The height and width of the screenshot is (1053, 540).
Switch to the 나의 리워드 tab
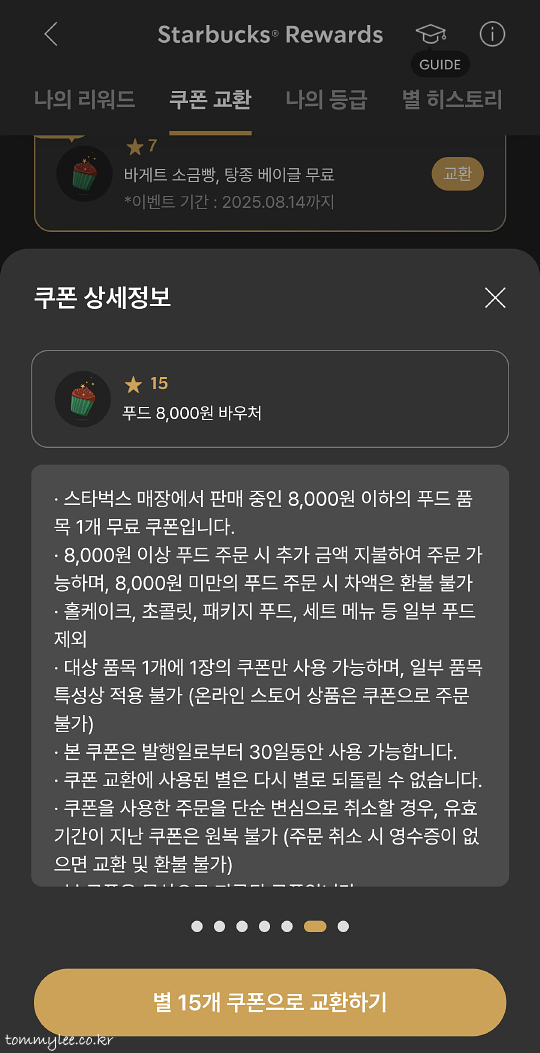84,99
